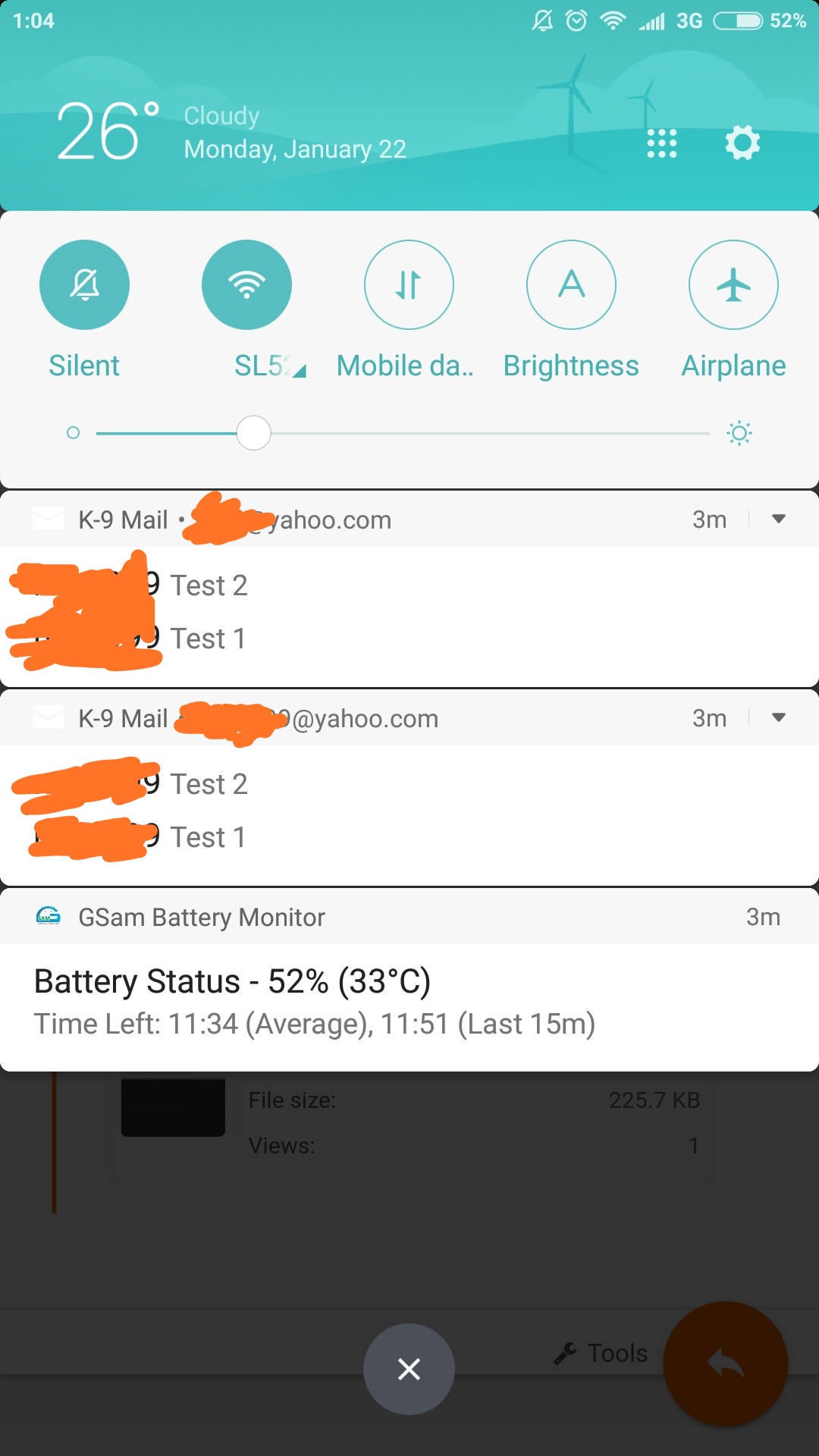This screenshot has height=1456, width=819.
Task: Turn on auto Brightness
Action: 571,284
